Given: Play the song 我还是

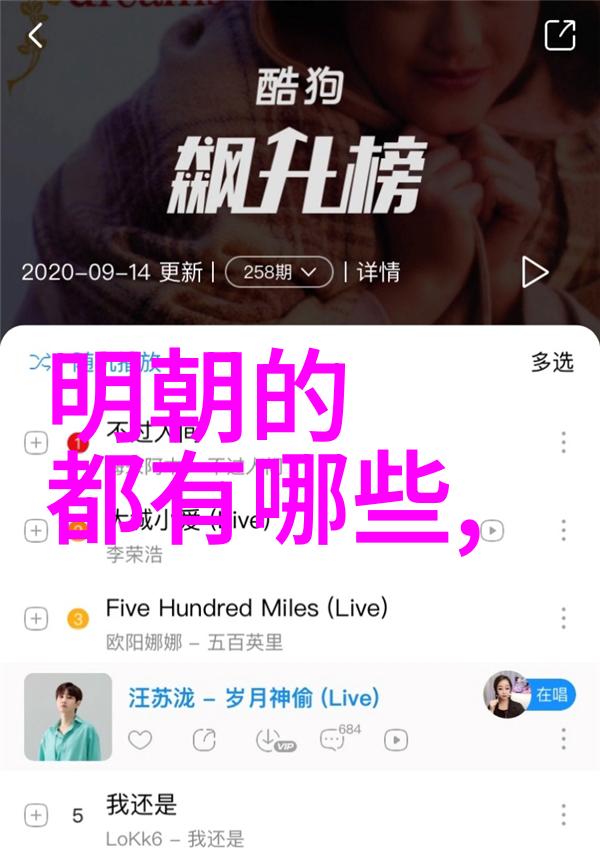Looking at the screenshot, I should [x=140, y=804].
